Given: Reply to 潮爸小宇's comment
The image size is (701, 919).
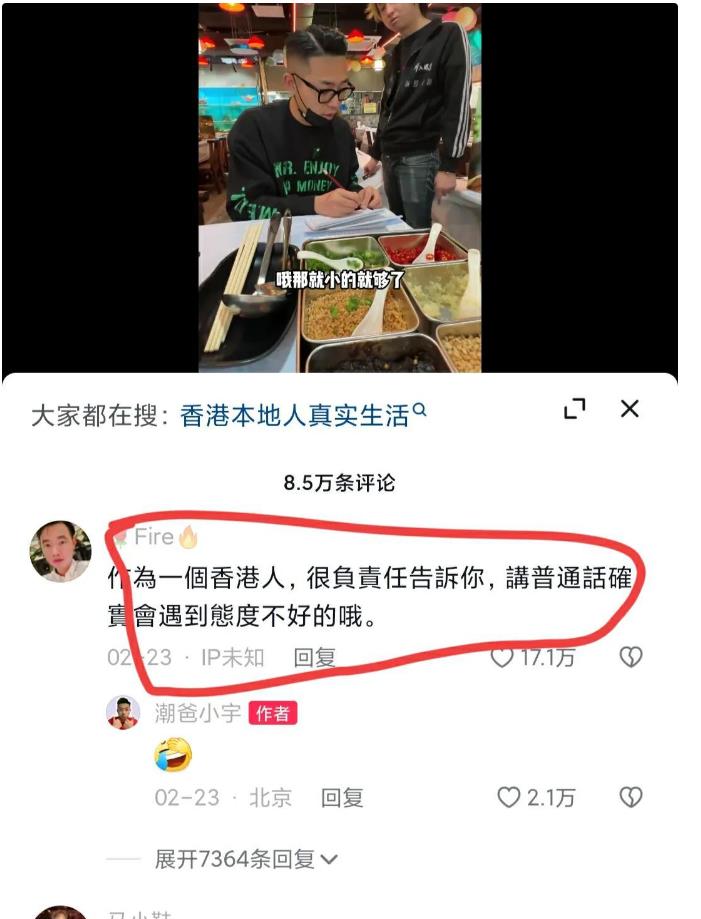Looking at the screenshot, I should [341, 798].
